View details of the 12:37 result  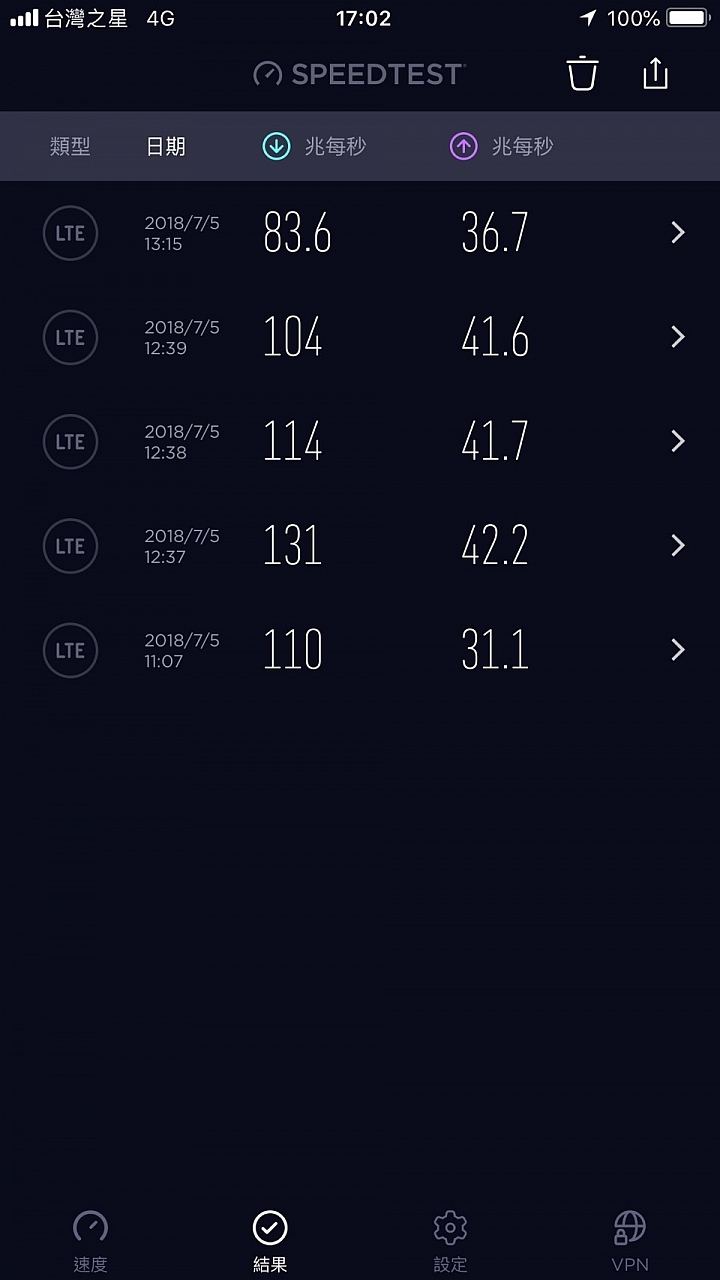tap(360, 545)
